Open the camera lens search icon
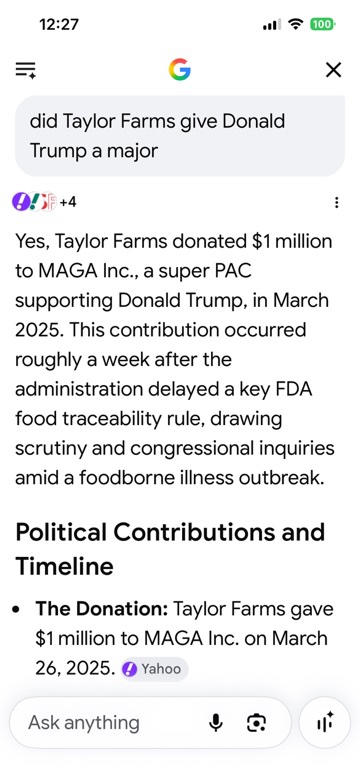Viewport: 360px width, 780px height. click(257, 723)
